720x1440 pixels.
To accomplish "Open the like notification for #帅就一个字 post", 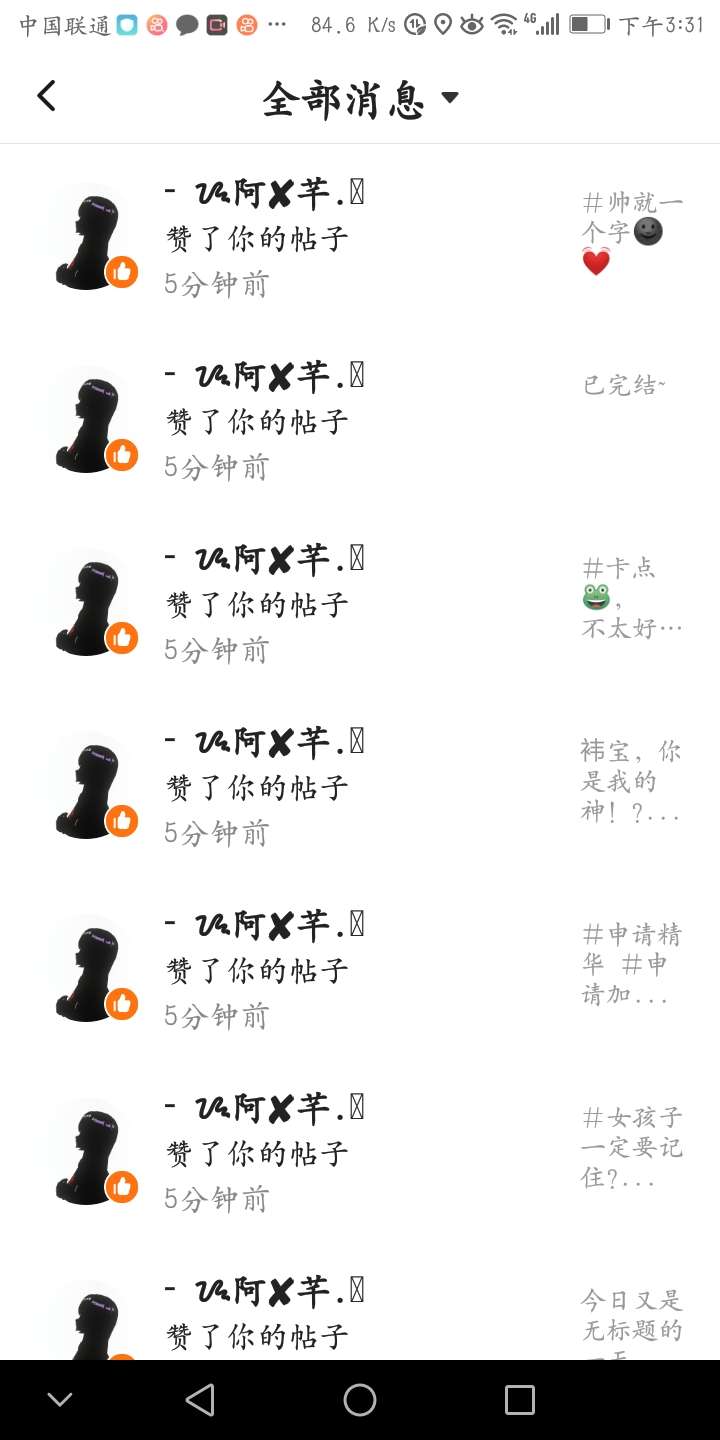I will point(360,238).
